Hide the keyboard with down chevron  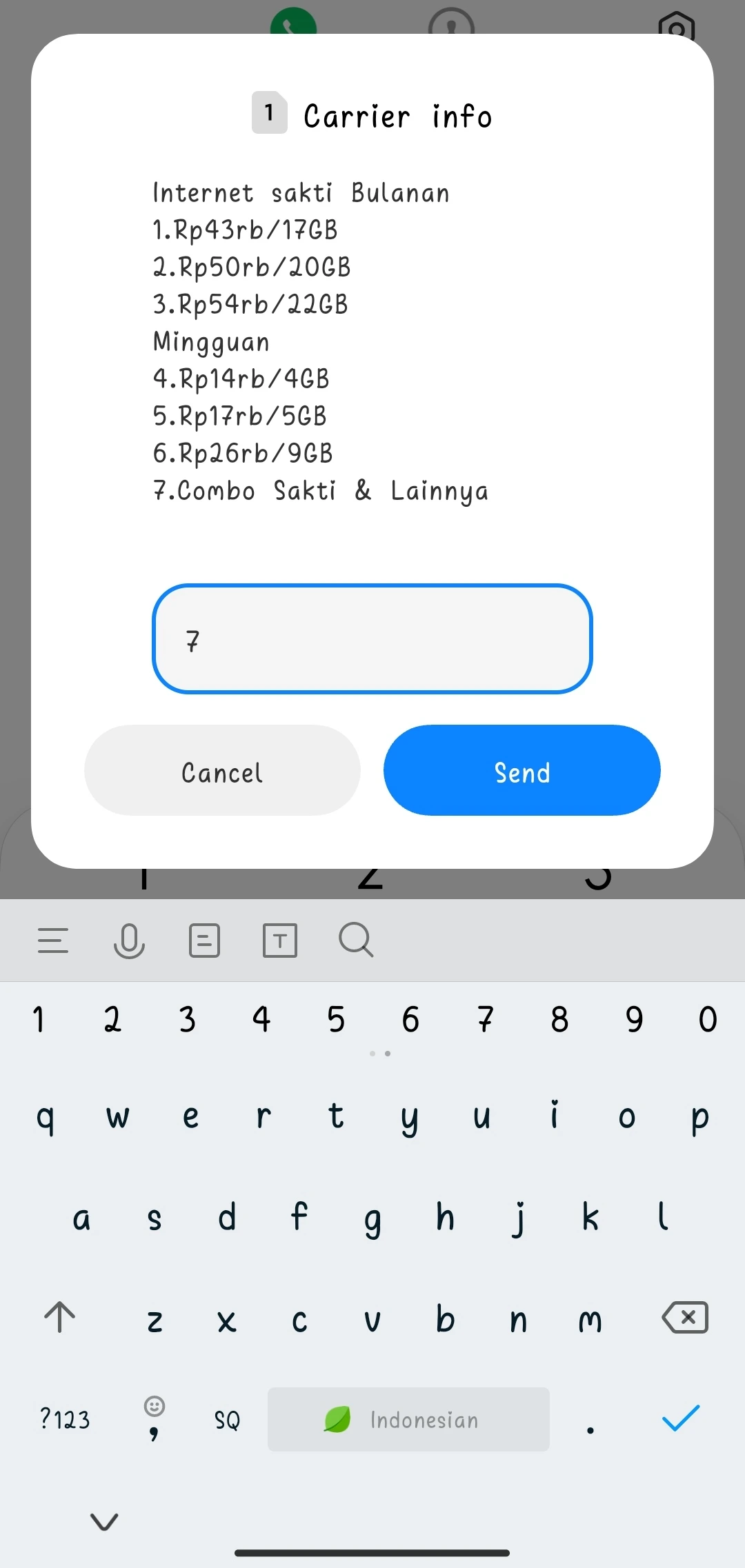coord(104,1521)
